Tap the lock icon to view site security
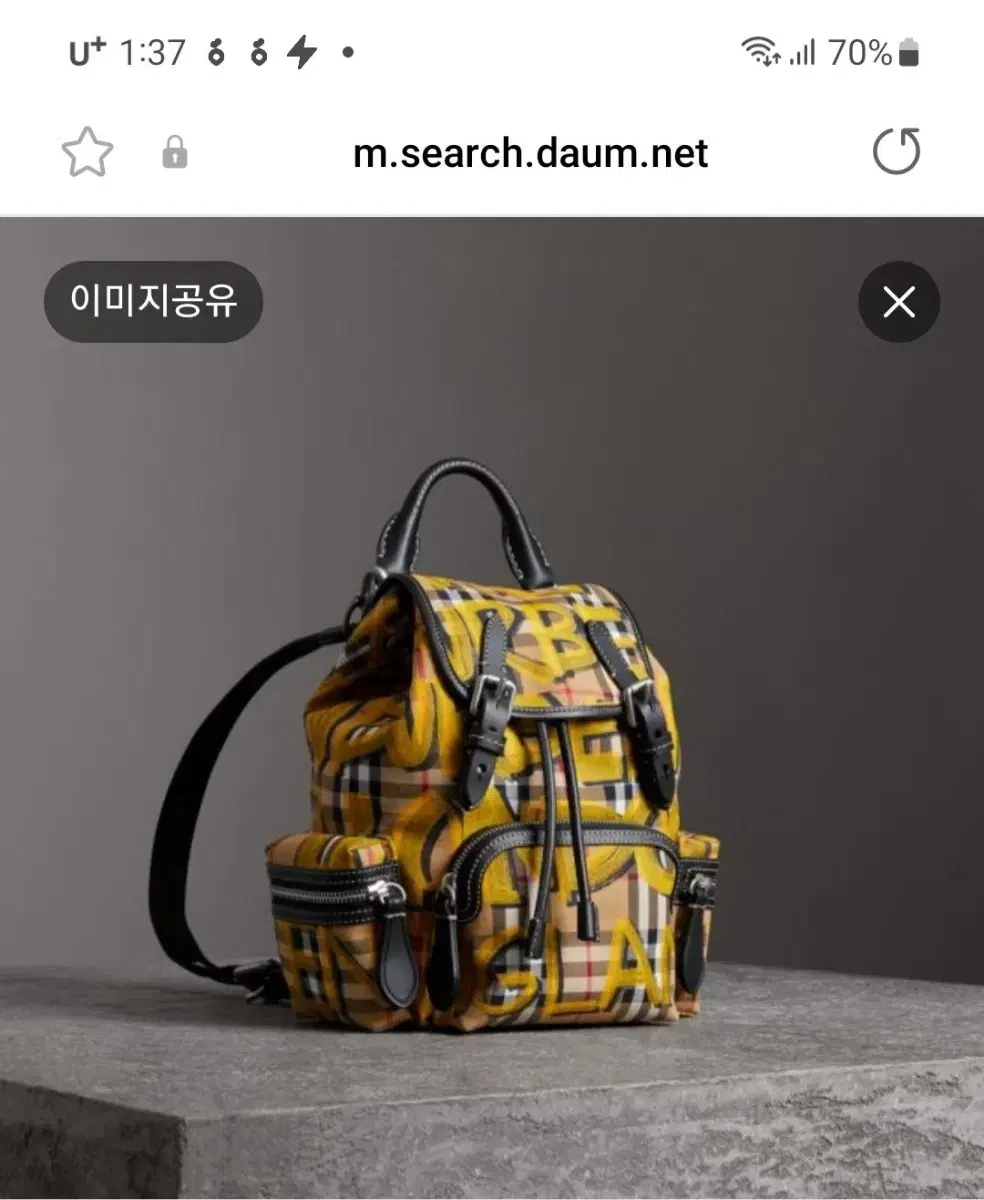The image size is (984, 1200). 176,152
